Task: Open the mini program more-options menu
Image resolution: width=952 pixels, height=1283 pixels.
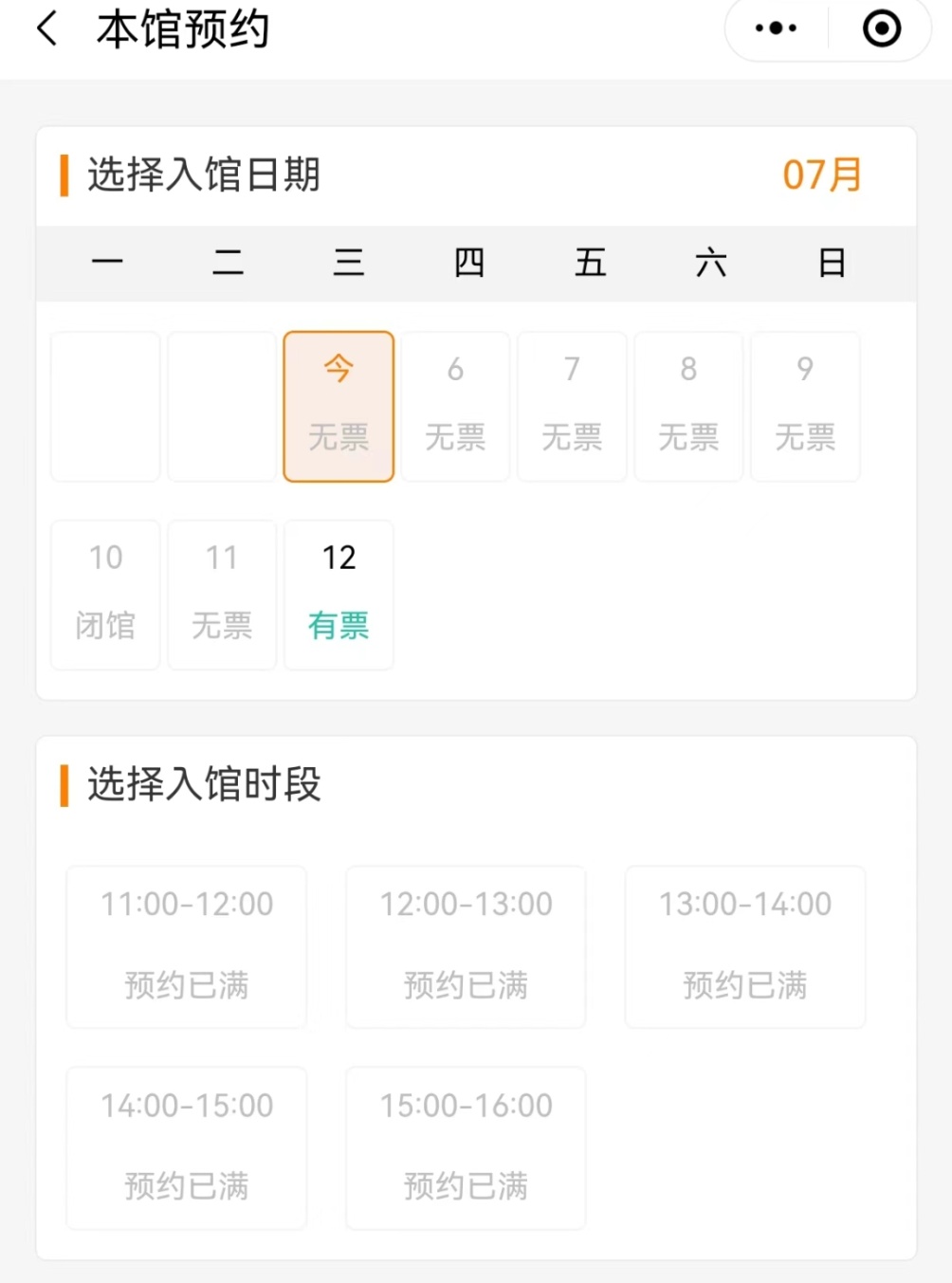Action: [776, 28]
